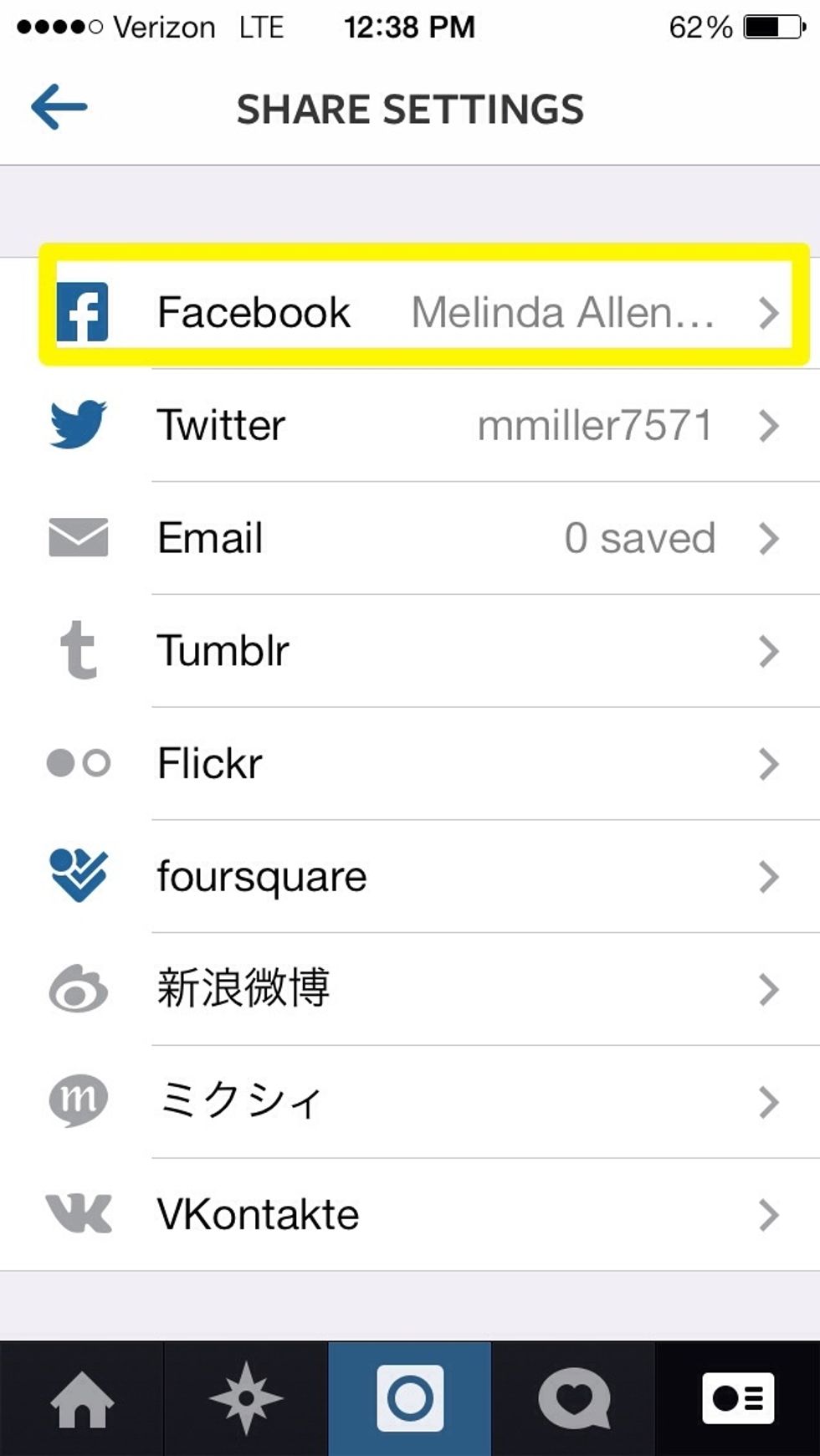The width and height of the screenshot is (820, 1456).
Task: Open the 新浪微博 sharing row
Action: 410,989
